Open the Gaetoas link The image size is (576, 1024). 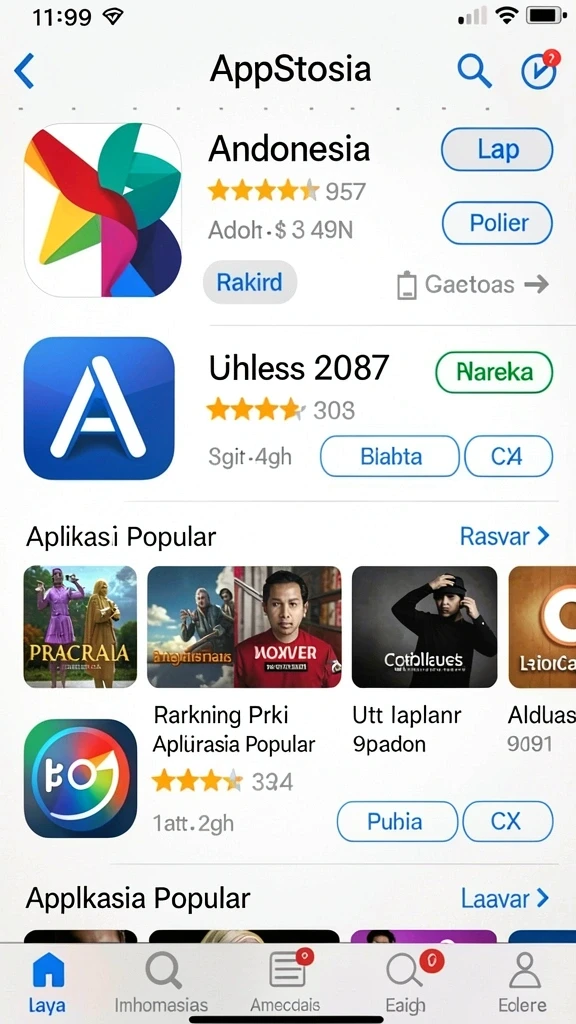(x=473, y=285)
